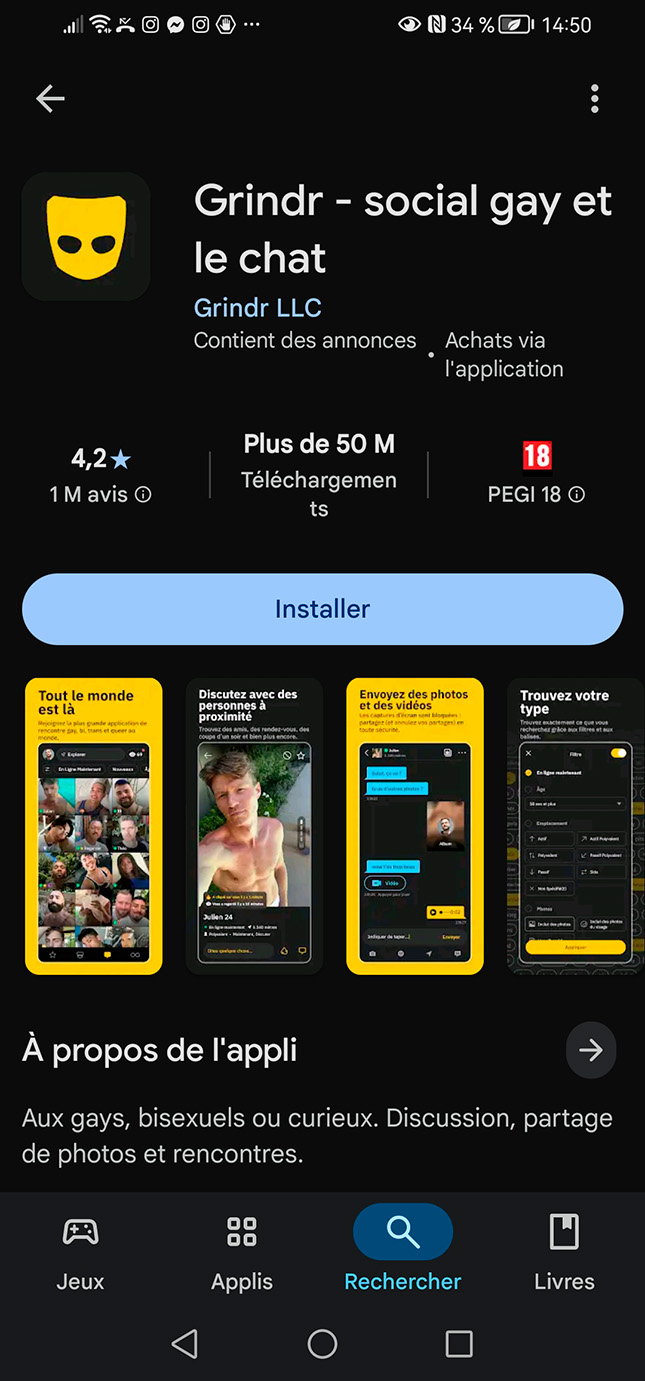Open recent apps with the square button
The height and width of the screenshot is (1381, 645).
pos(459,1344)
